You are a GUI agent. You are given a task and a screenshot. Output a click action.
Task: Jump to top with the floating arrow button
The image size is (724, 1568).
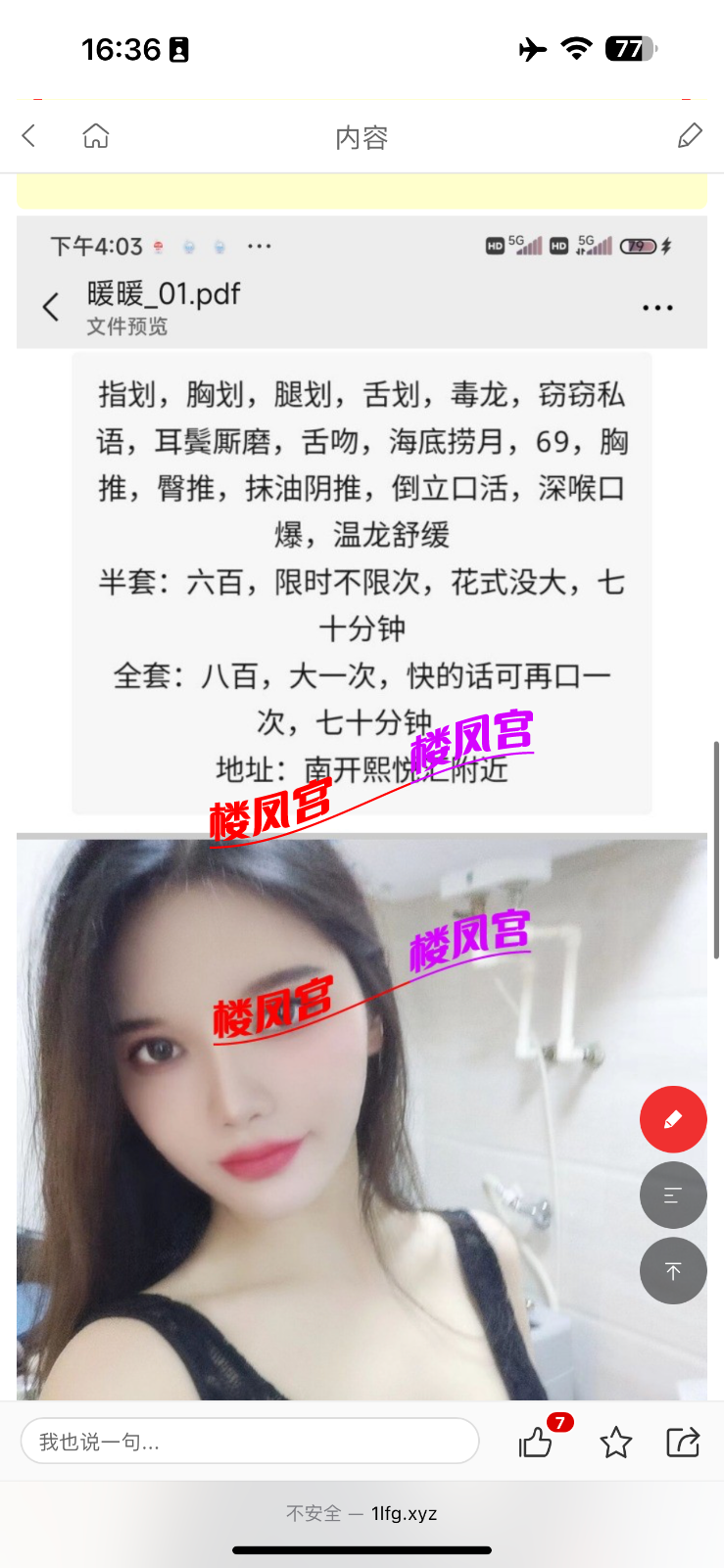tap(673, 1271)
